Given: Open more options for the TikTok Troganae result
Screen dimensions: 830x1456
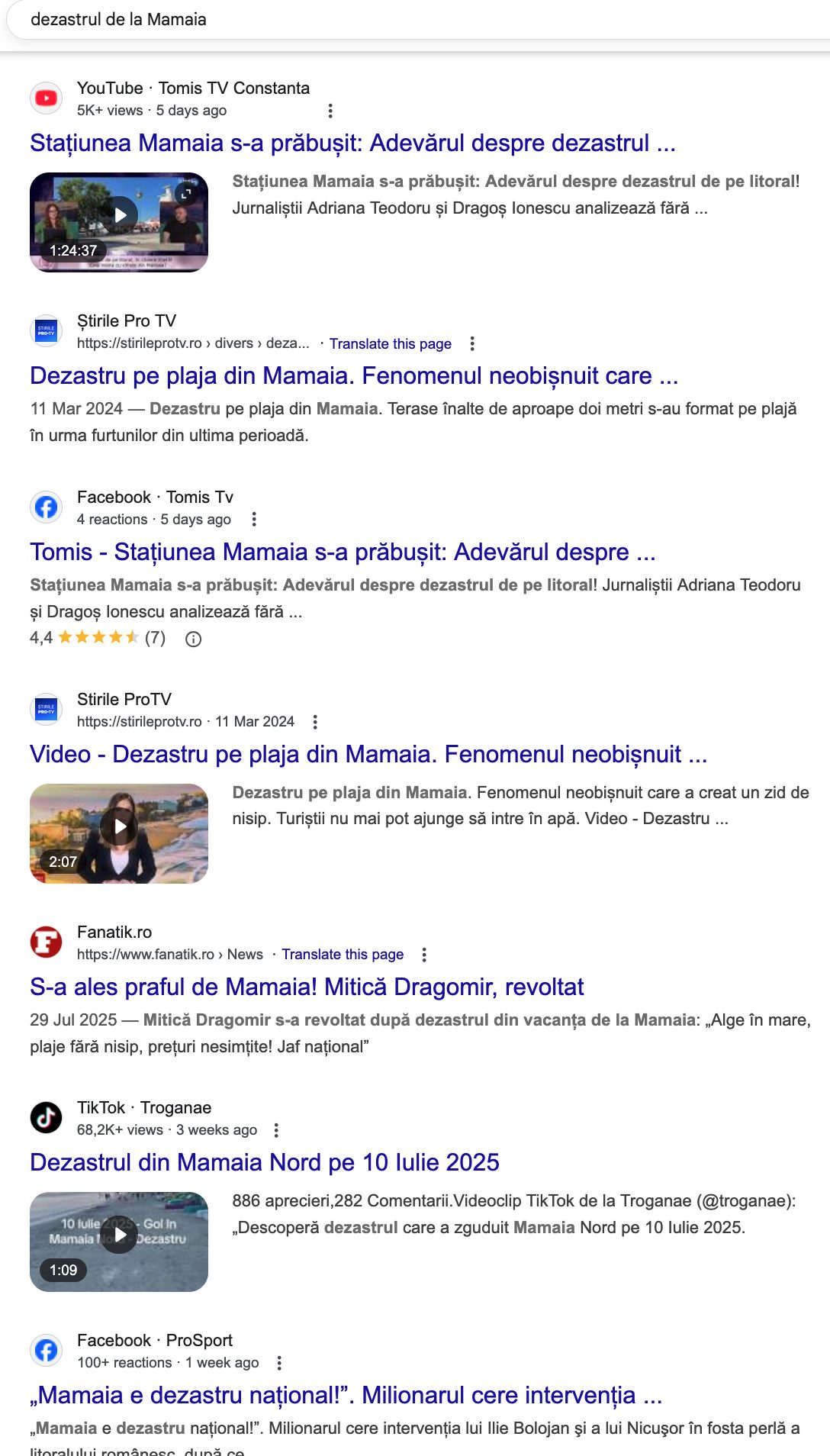Looking at the screenshot, I should (276, 1130).
